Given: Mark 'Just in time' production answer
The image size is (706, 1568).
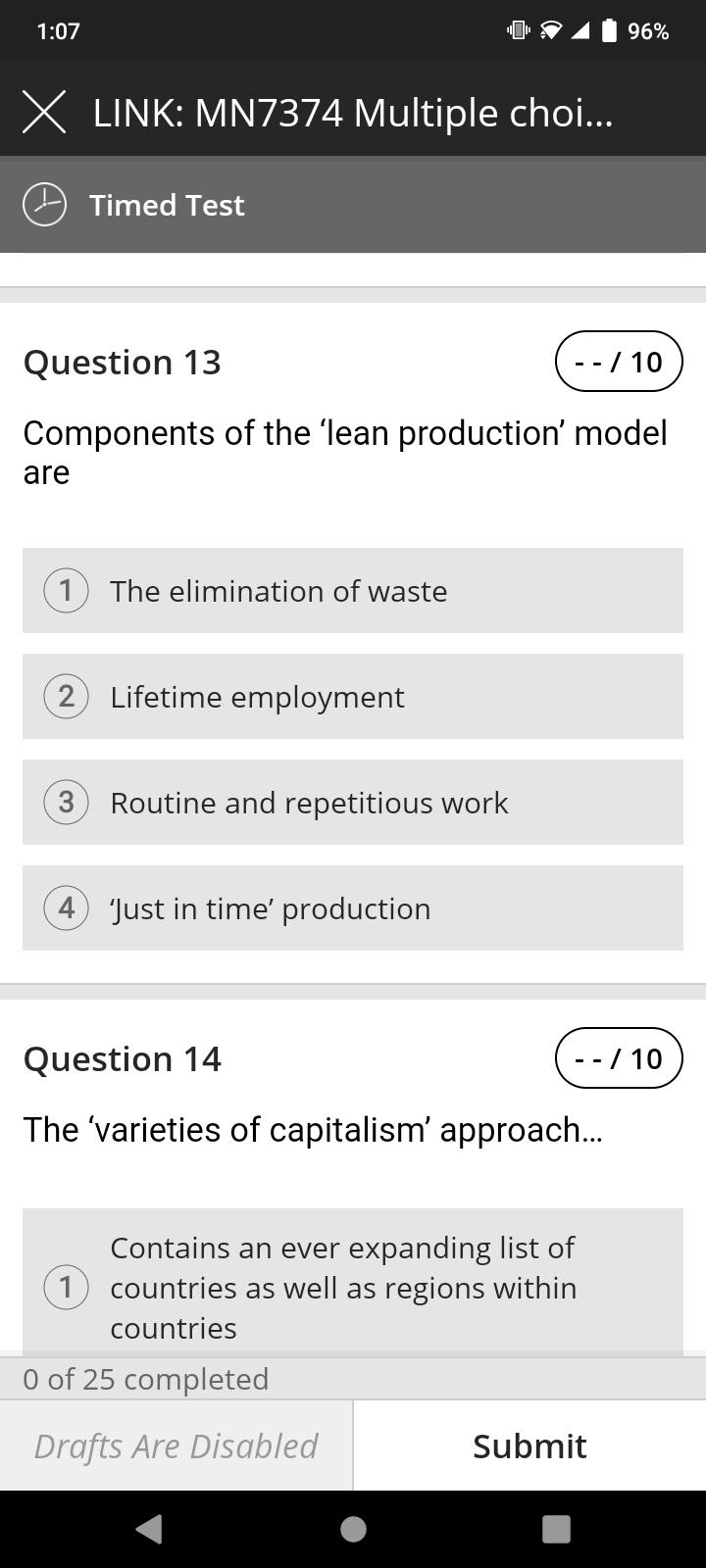Looking at the screenshot, I should 353,908.
